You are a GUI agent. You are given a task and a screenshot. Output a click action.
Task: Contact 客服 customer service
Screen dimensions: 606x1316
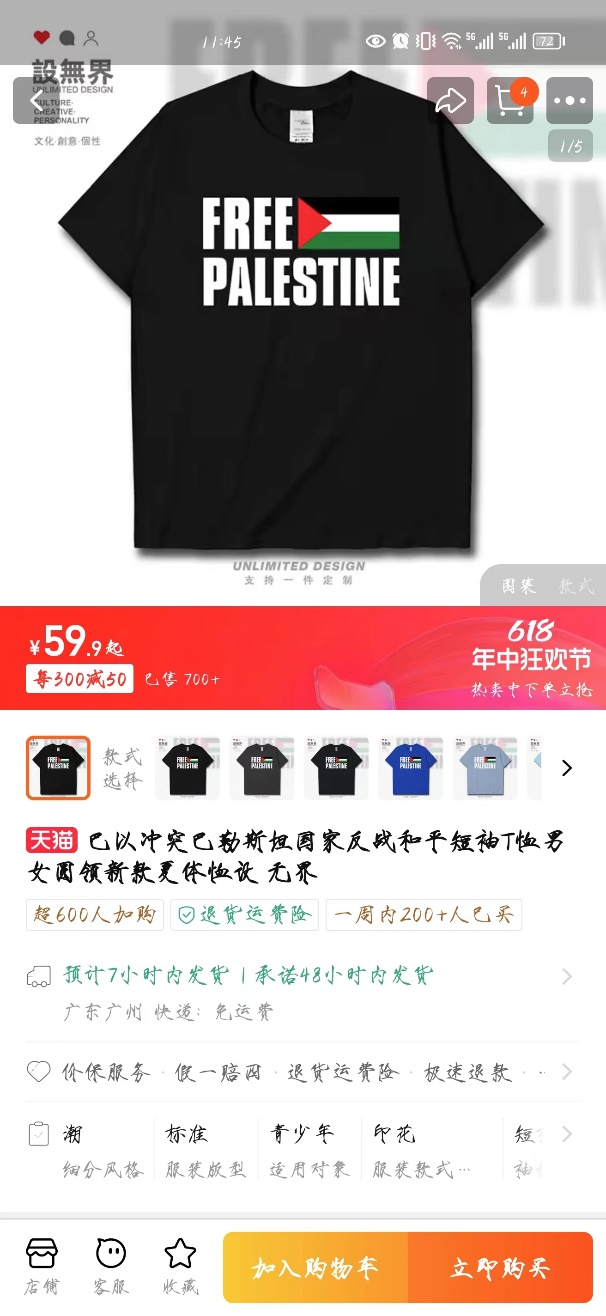(111, 1266)
